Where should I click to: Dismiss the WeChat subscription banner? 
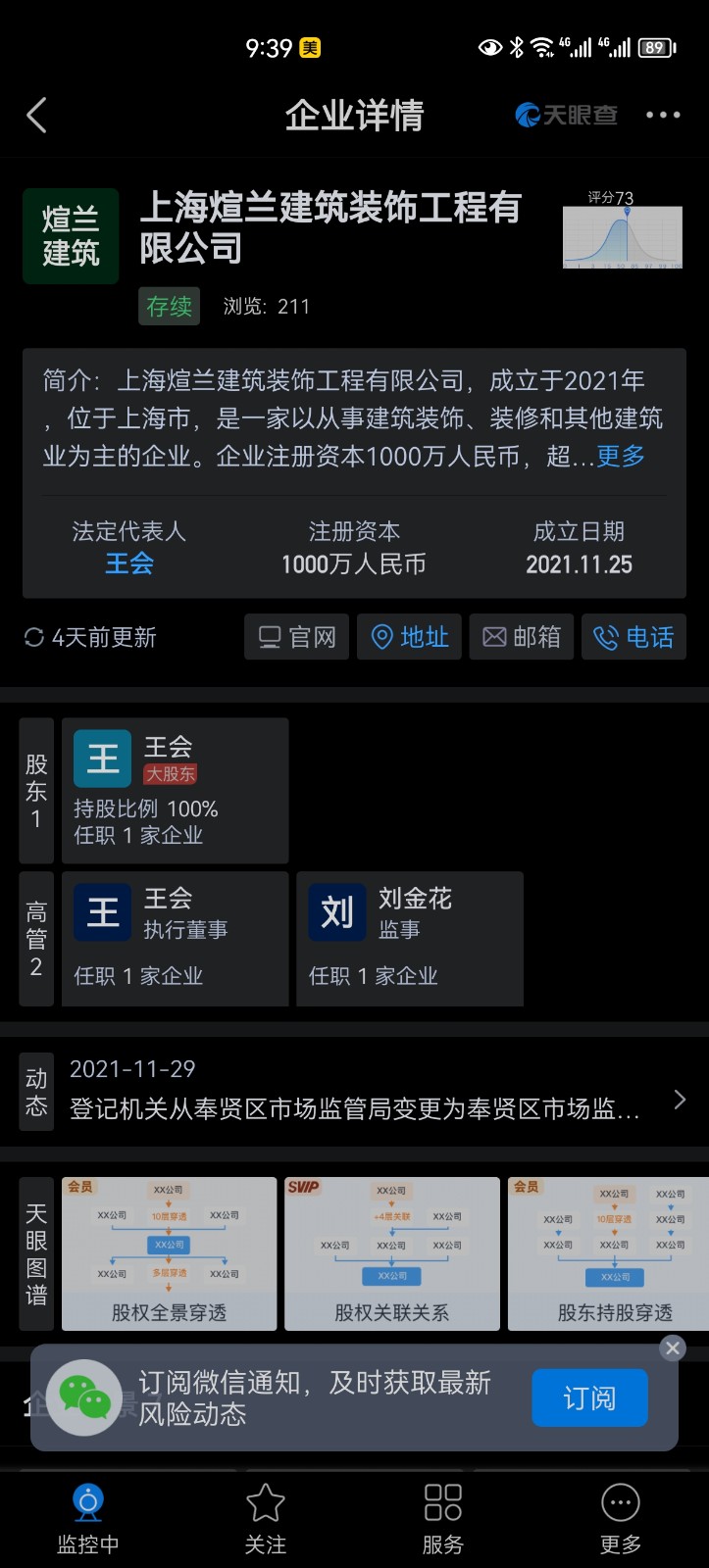click(x=672, y=1348)
